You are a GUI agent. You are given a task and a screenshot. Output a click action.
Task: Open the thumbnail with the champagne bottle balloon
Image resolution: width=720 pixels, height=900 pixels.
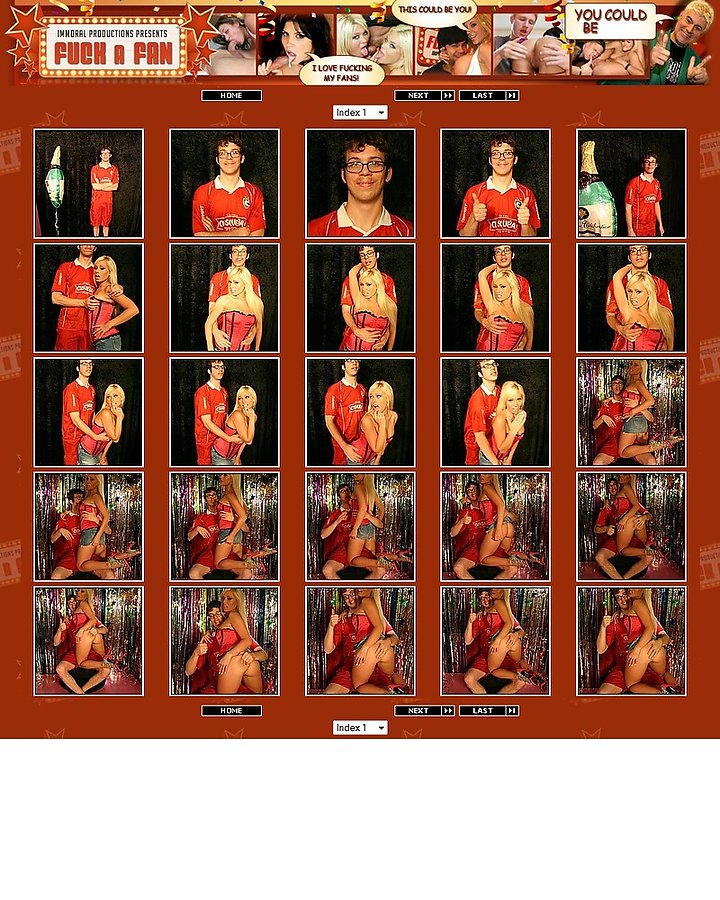[631, 183]
